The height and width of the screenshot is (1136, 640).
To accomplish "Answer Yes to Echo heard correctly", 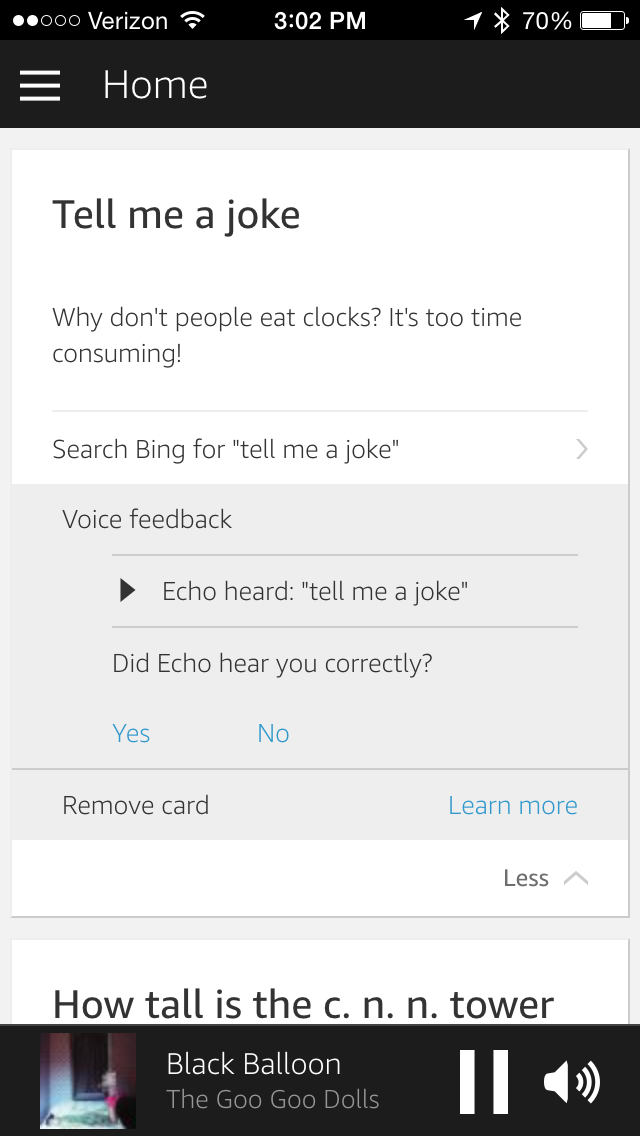I will pos(131,733).
